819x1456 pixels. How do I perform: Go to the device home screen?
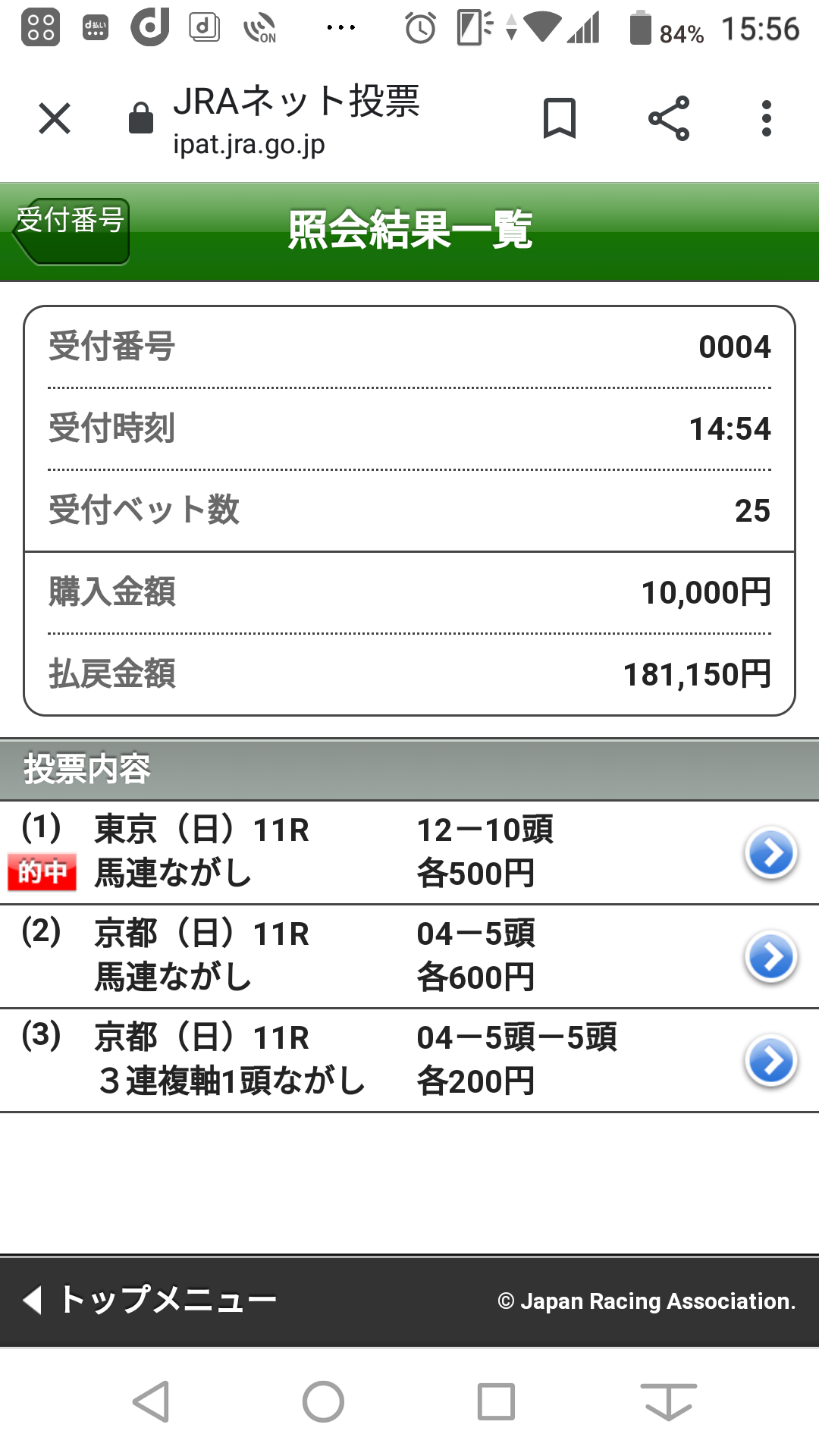324,1401
